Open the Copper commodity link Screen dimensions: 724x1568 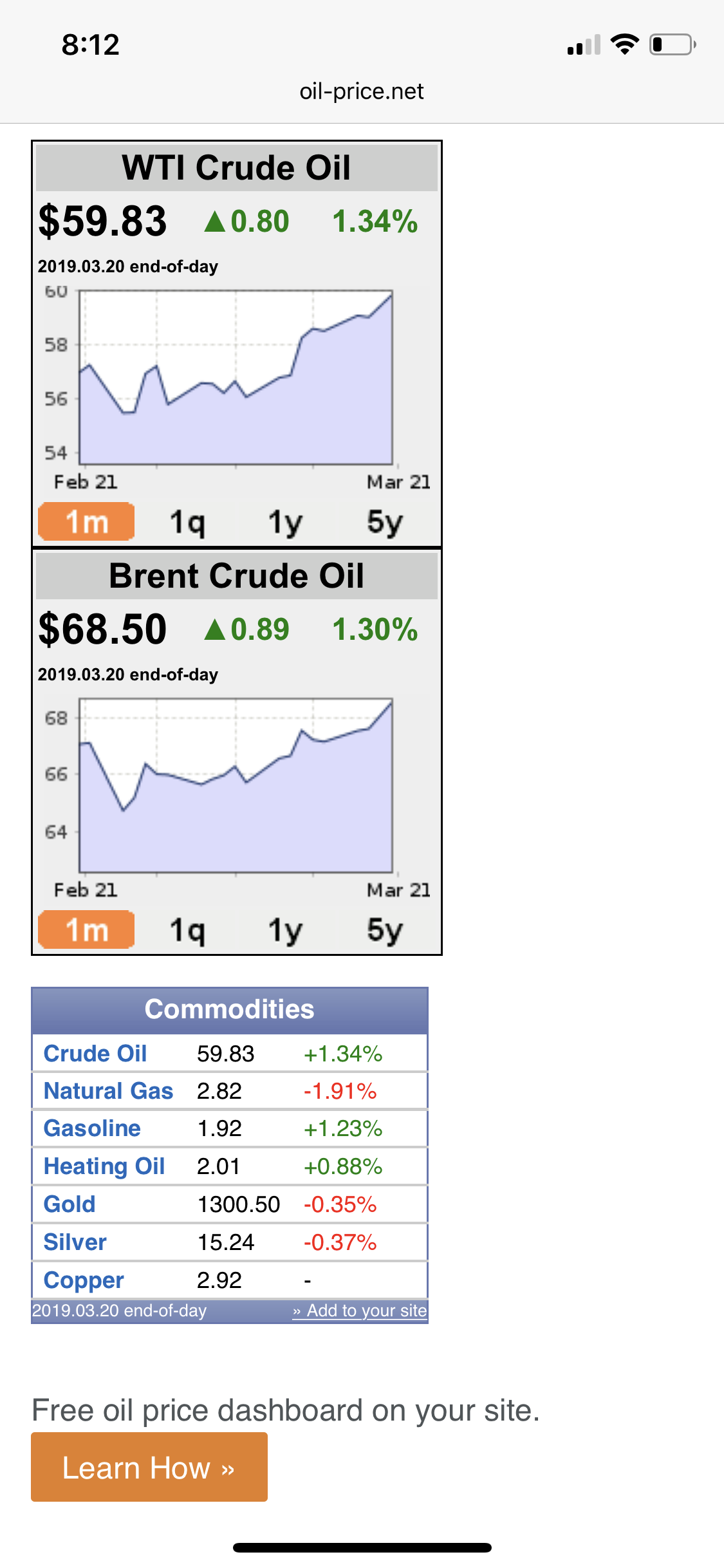pyautogui.click(x=84, y=1280)
